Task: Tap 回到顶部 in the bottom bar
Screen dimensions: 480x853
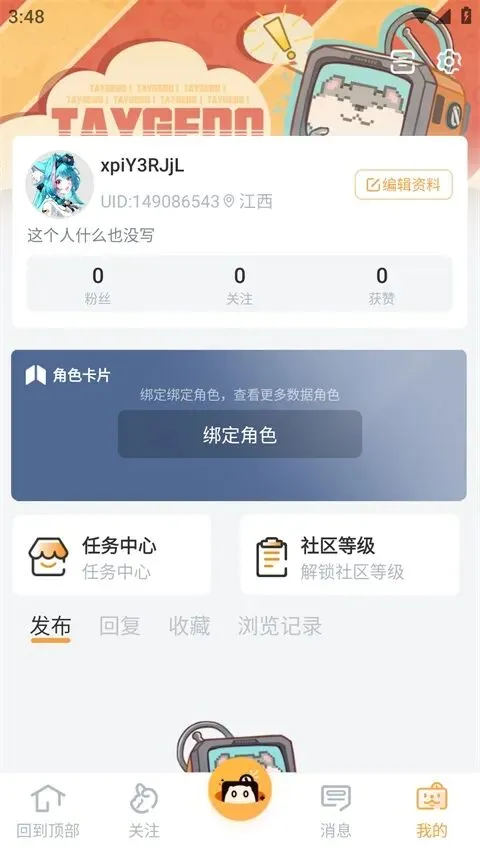Action: [48, 811]
